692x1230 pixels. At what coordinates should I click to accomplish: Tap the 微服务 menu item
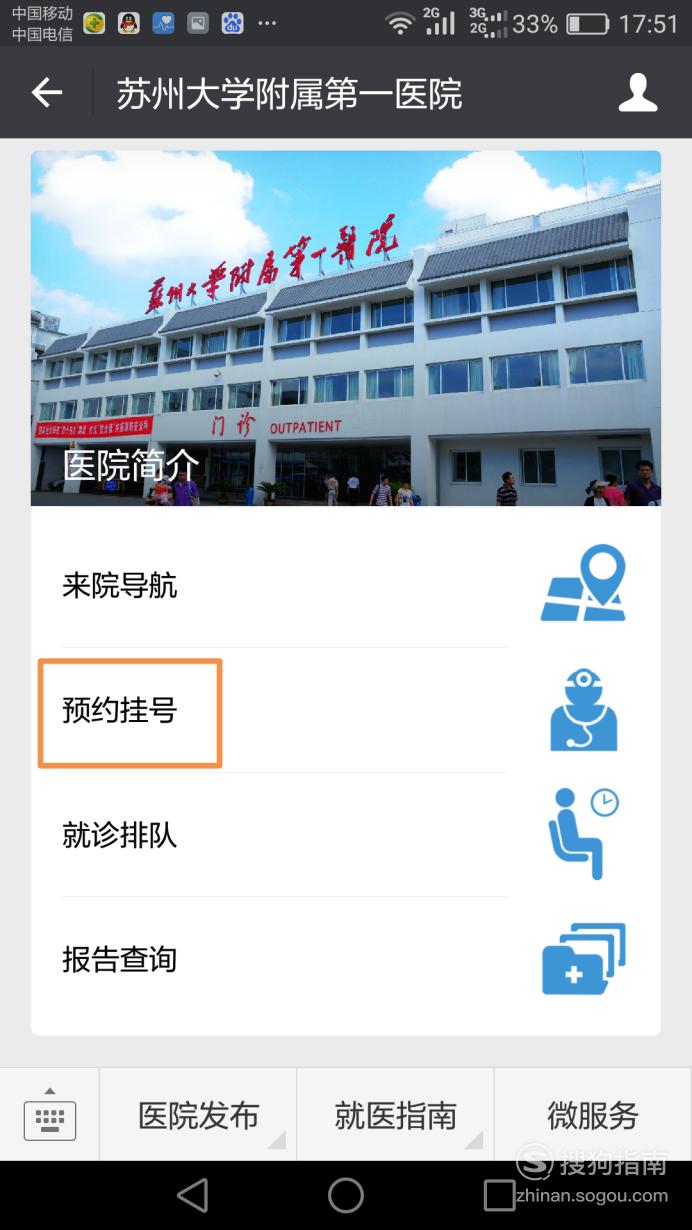coord(593,1115)
